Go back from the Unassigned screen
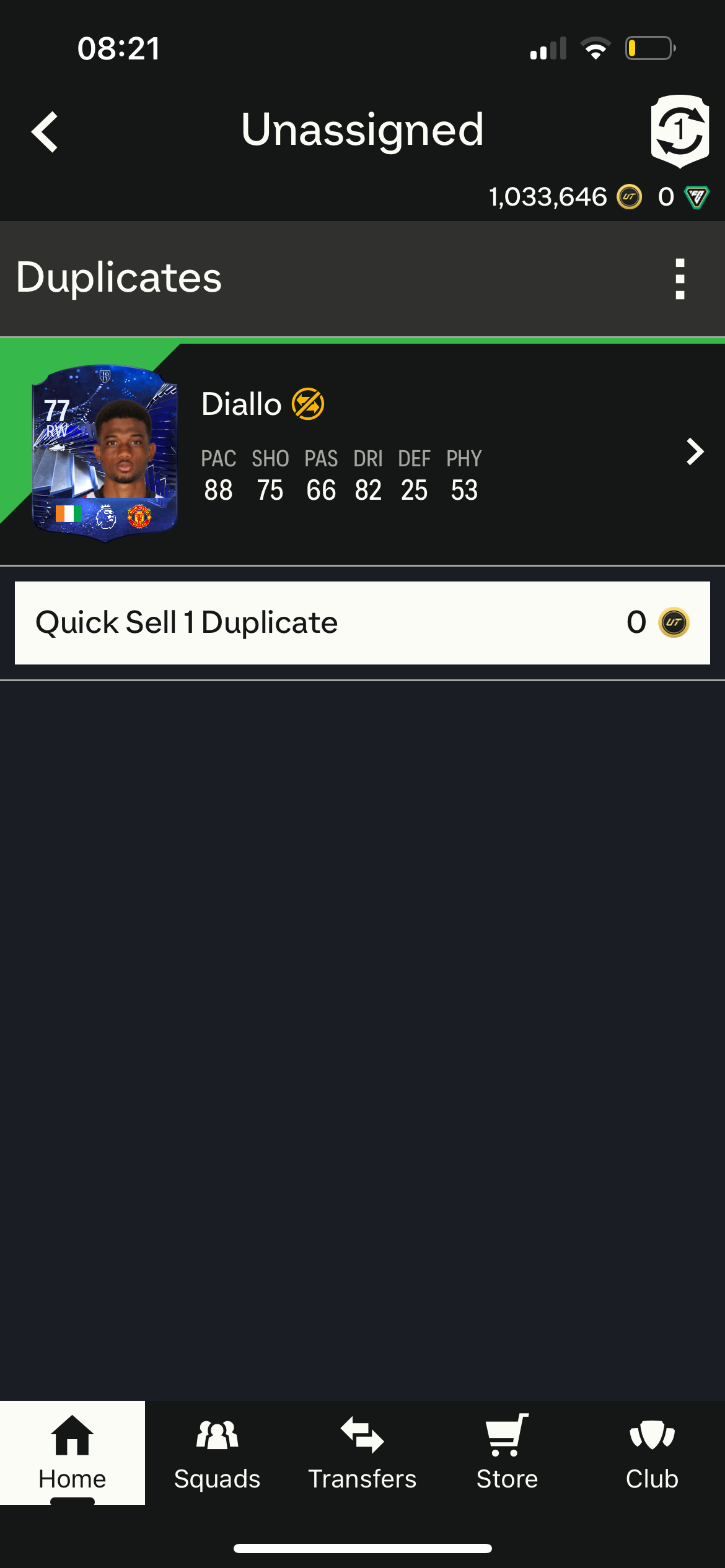 pos(45,132)
